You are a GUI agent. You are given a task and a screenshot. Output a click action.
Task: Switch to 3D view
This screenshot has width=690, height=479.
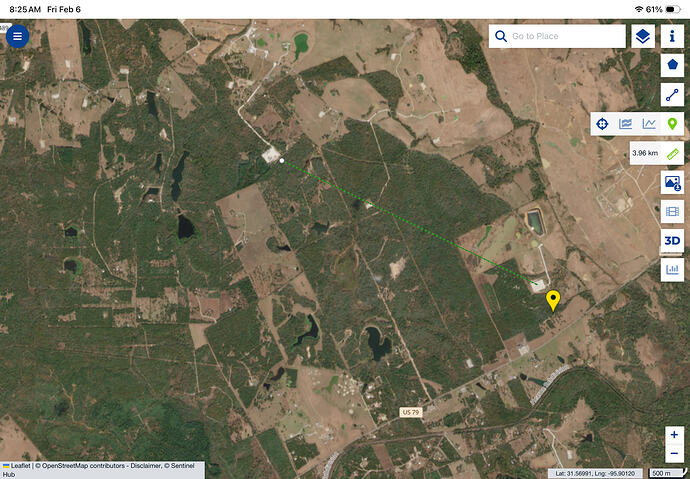click(x=673, y=240)
